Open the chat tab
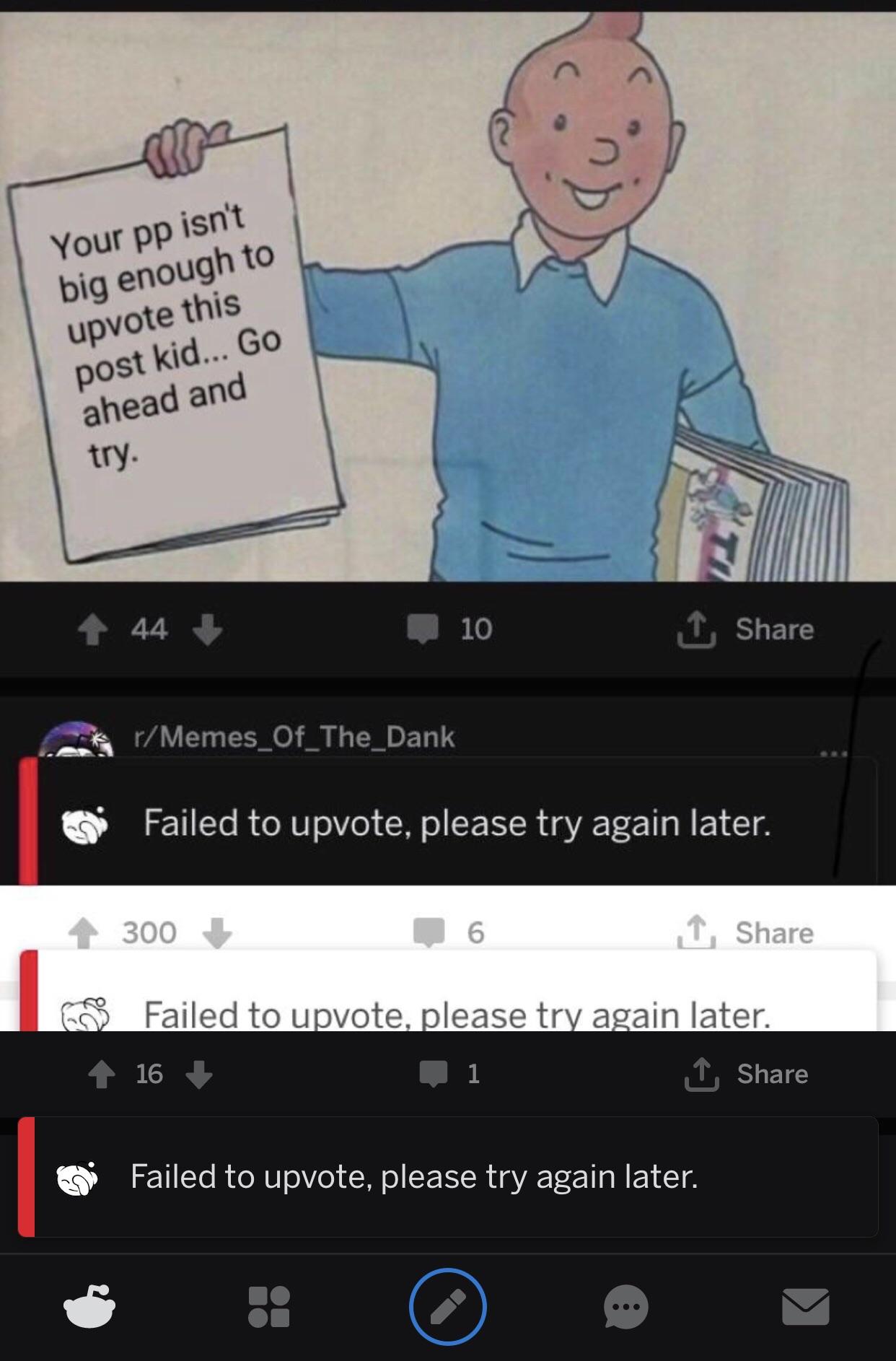Screen dimensions: 896x1361 (626, 1307)
